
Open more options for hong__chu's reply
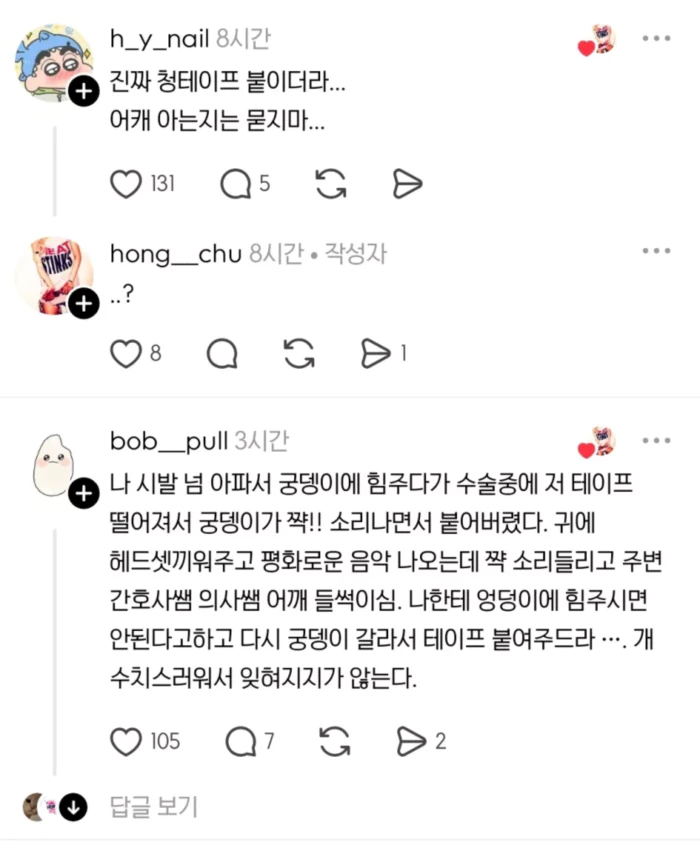[656, 250]
